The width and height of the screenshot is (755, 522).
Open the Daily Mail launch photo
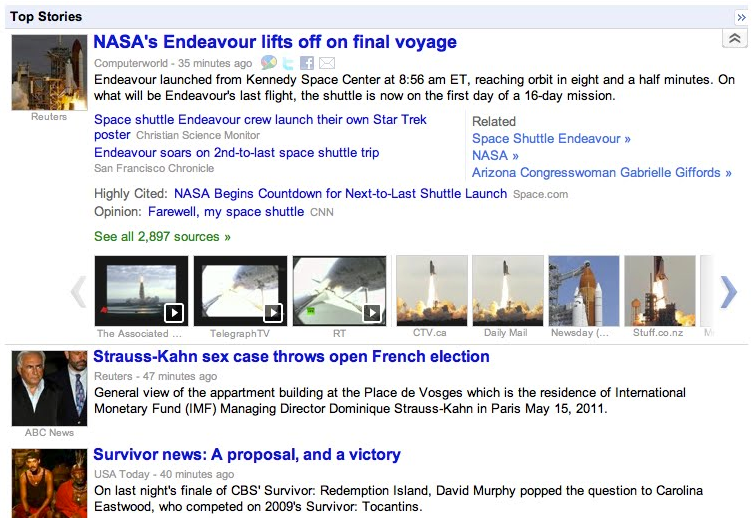(507, 291)
